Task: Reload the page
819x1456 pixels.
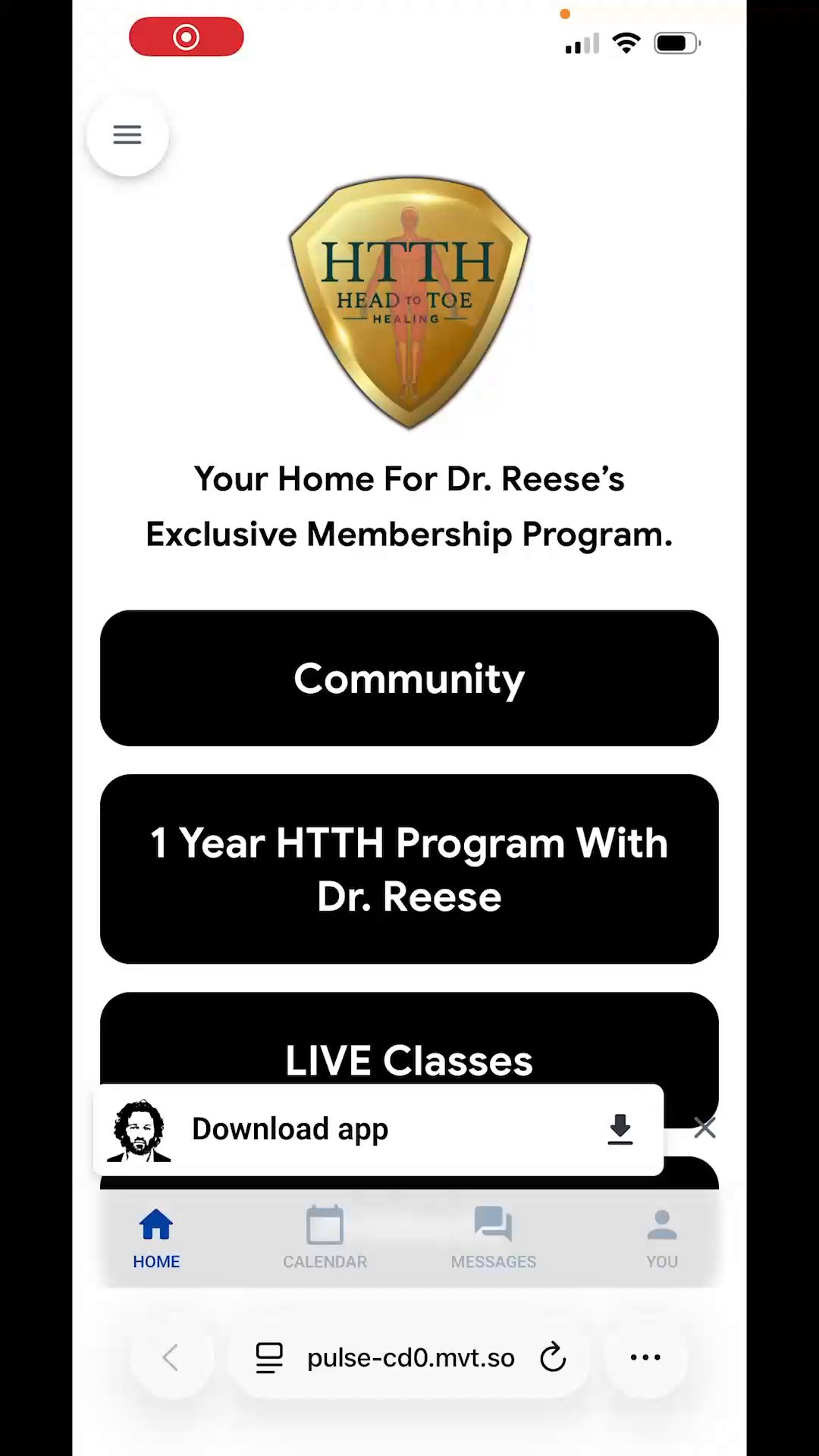Action: pos(553,1357)
